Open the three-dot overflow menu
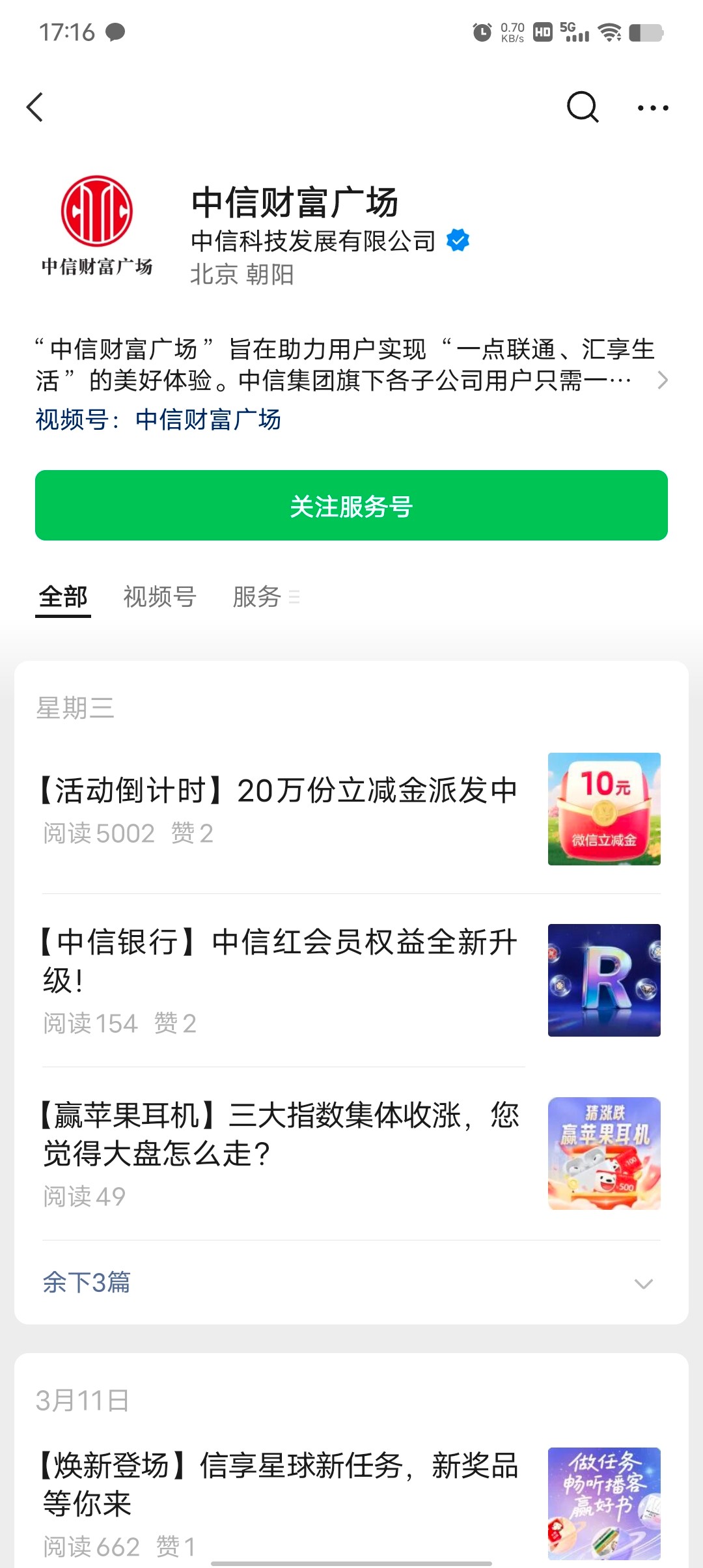Viewport: 703px width, 1568px height. (x=652, y=108)
